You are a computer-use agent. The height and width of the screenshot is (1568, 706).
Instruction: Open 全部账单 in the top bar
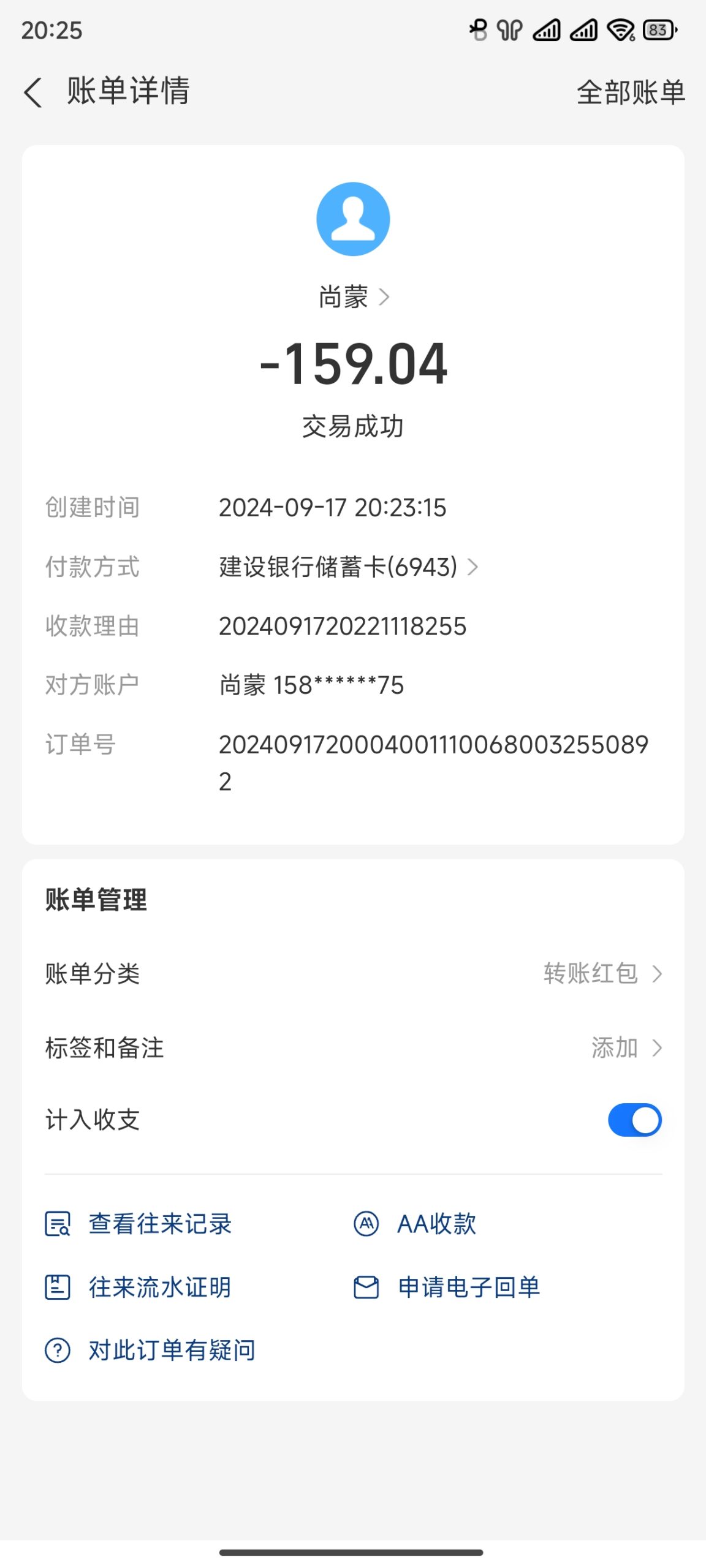pos(630,92)
